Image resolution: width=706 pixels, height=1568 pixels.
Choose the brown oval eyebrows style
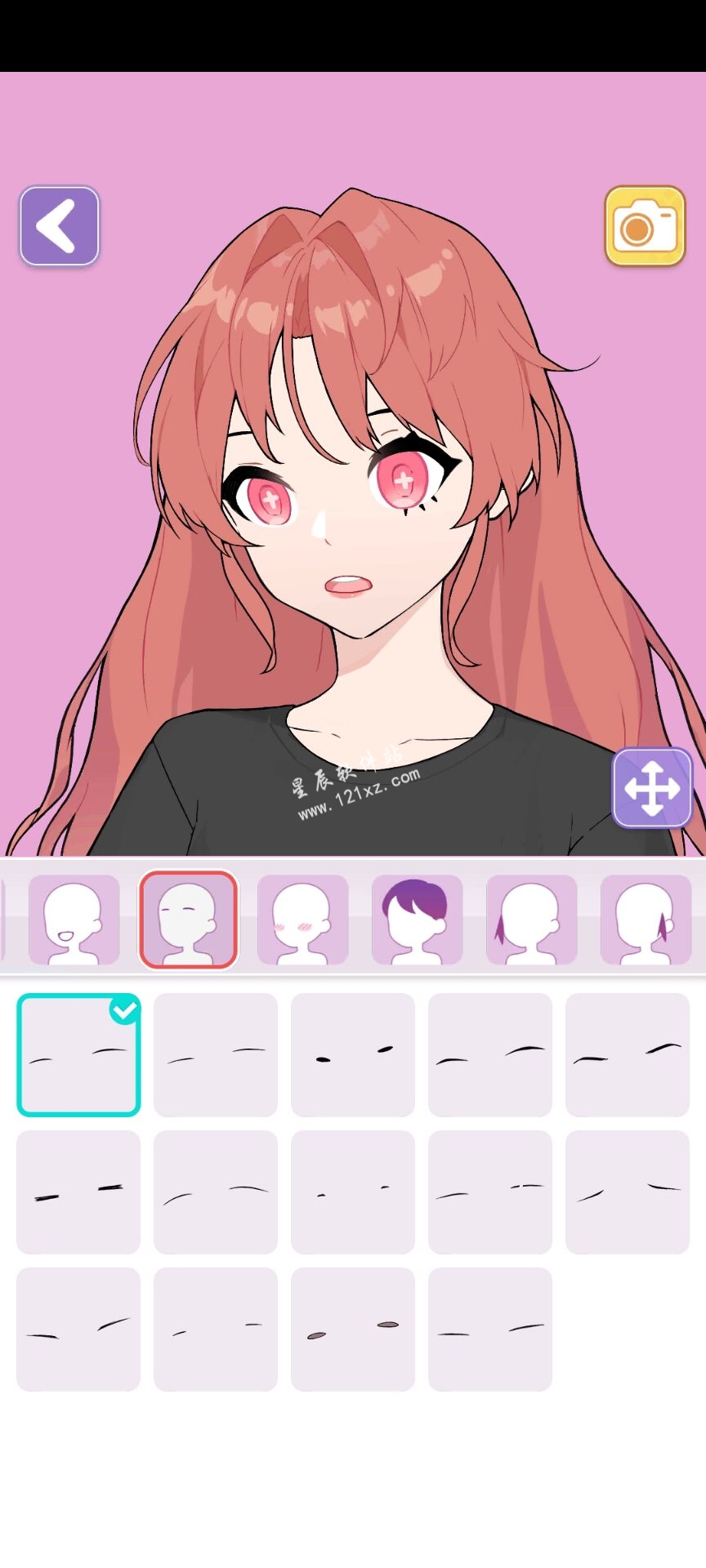353,1329
